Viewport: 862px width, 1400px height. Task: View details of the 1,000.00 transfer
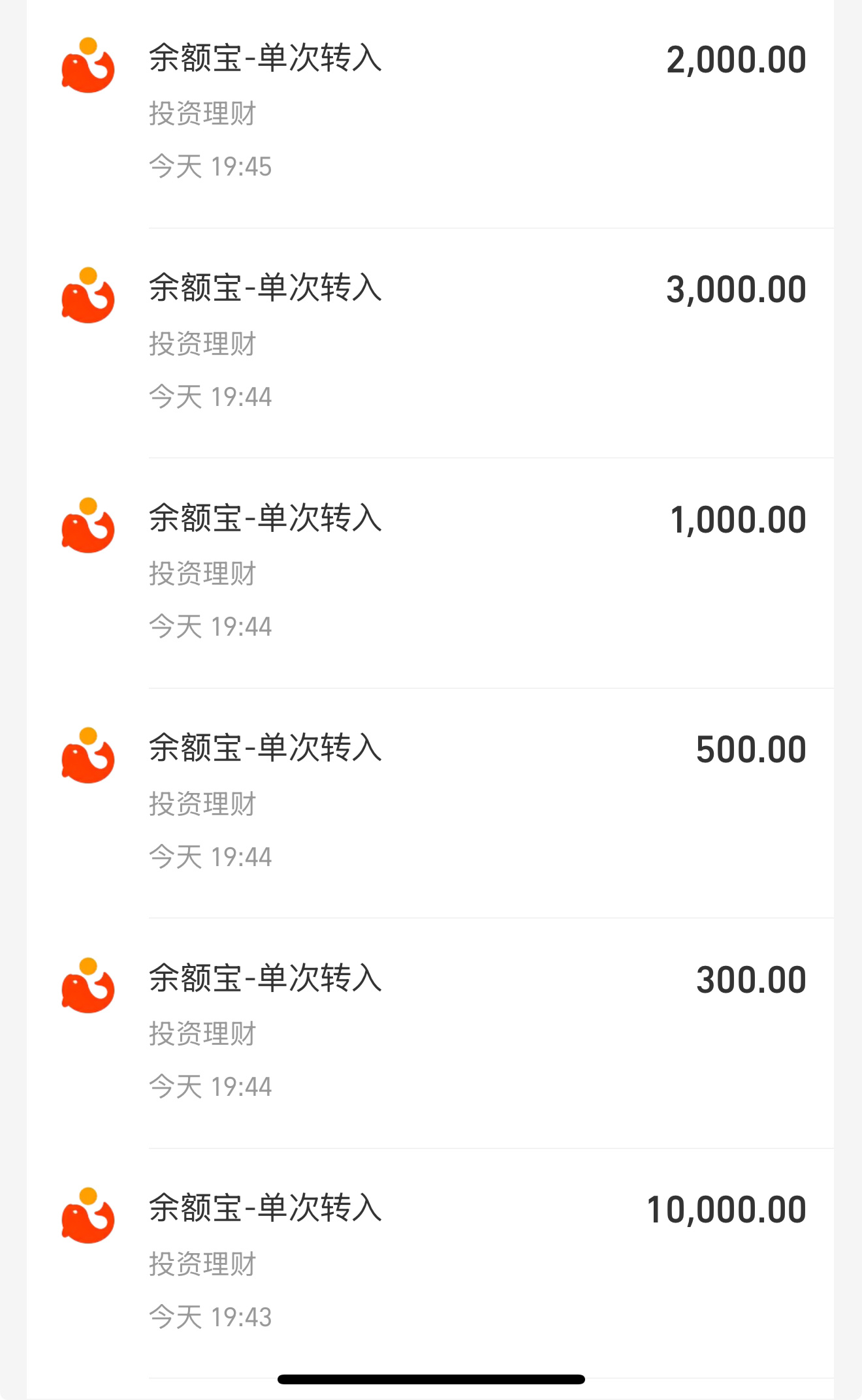click(430, 573)
